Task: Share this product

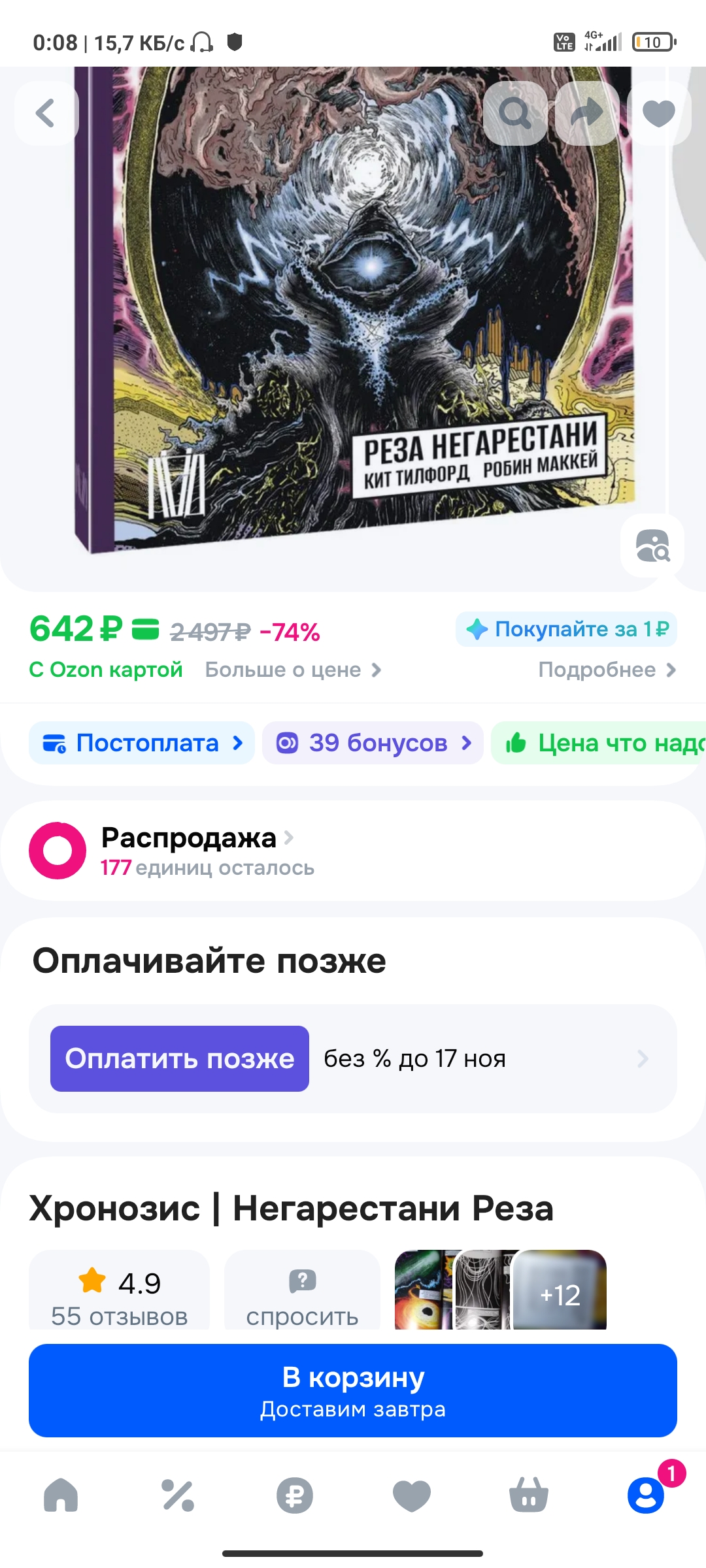Action: (586, 113)
